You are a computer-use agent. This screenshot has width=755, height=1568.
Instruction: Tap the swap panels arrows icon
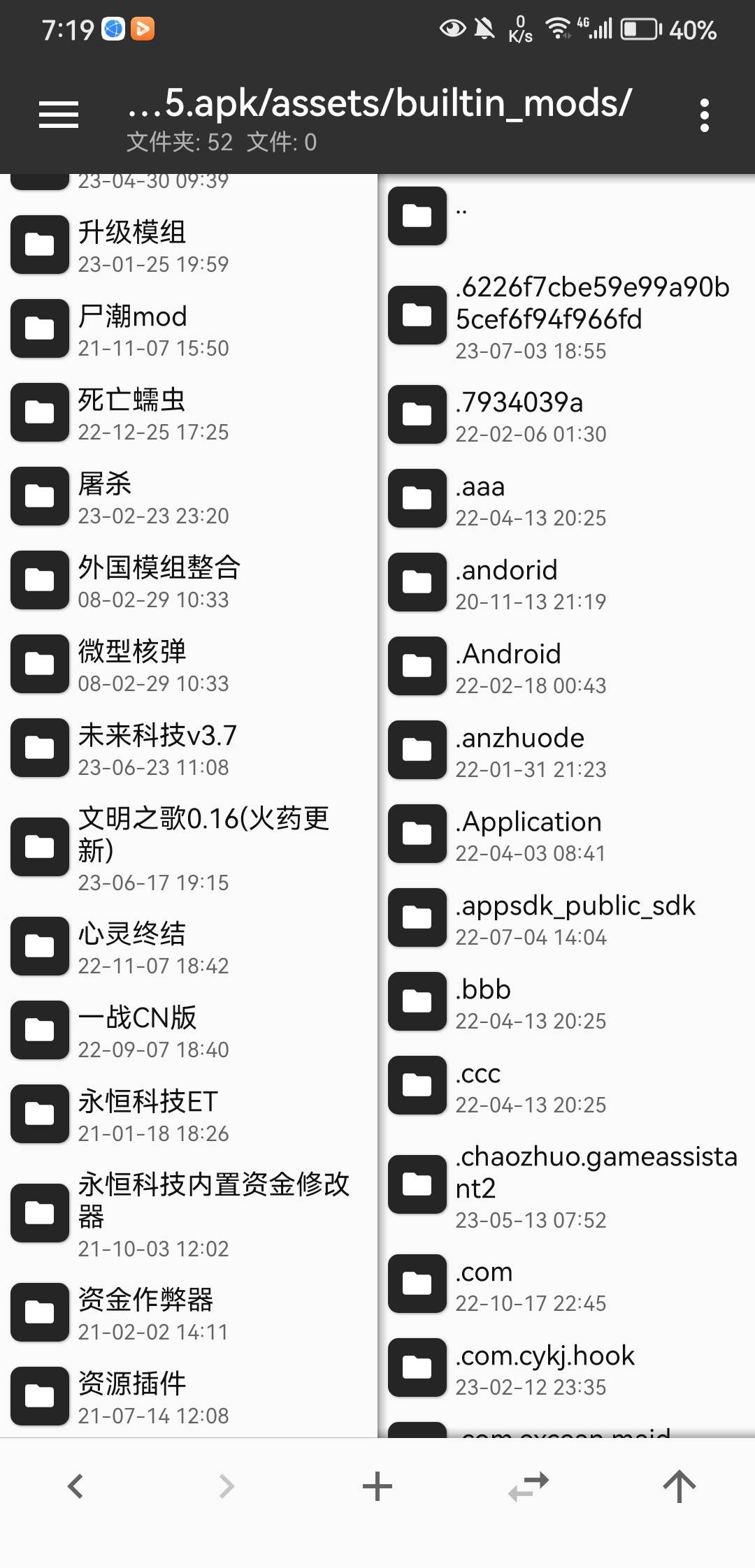528,1486
